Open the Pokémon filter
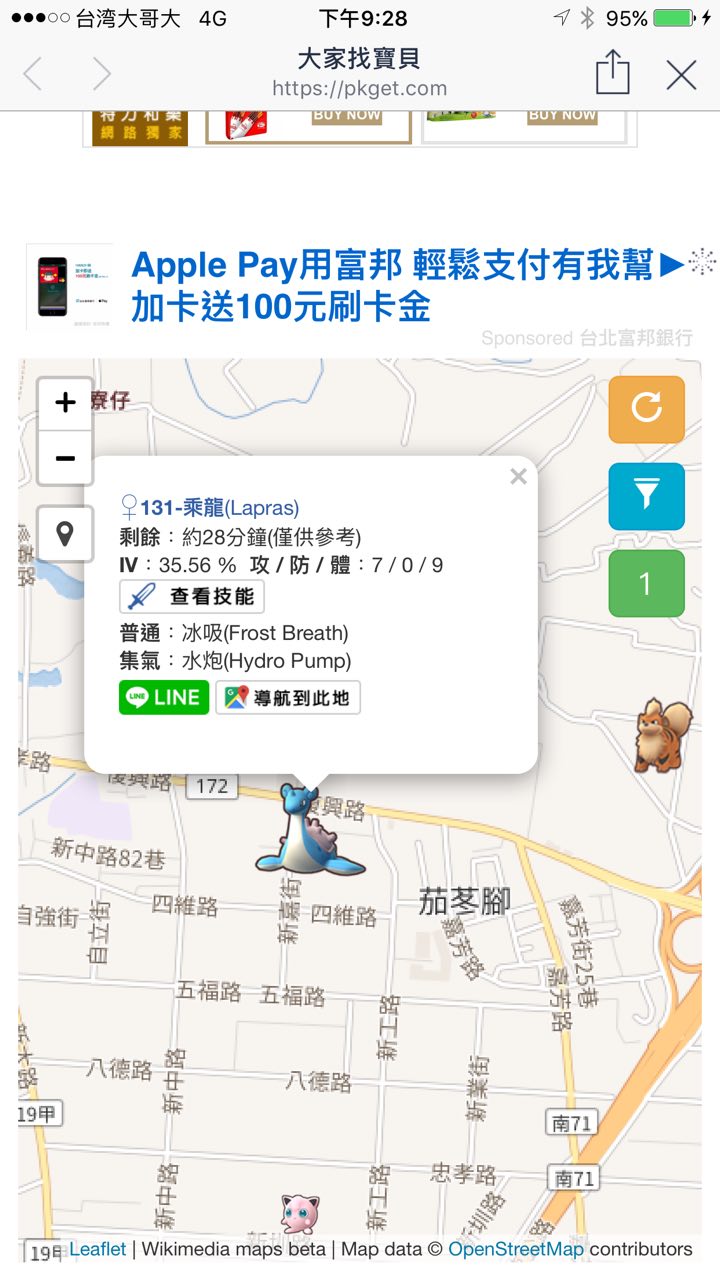This screenshot has width=720, height=1280. coord(646,496)
